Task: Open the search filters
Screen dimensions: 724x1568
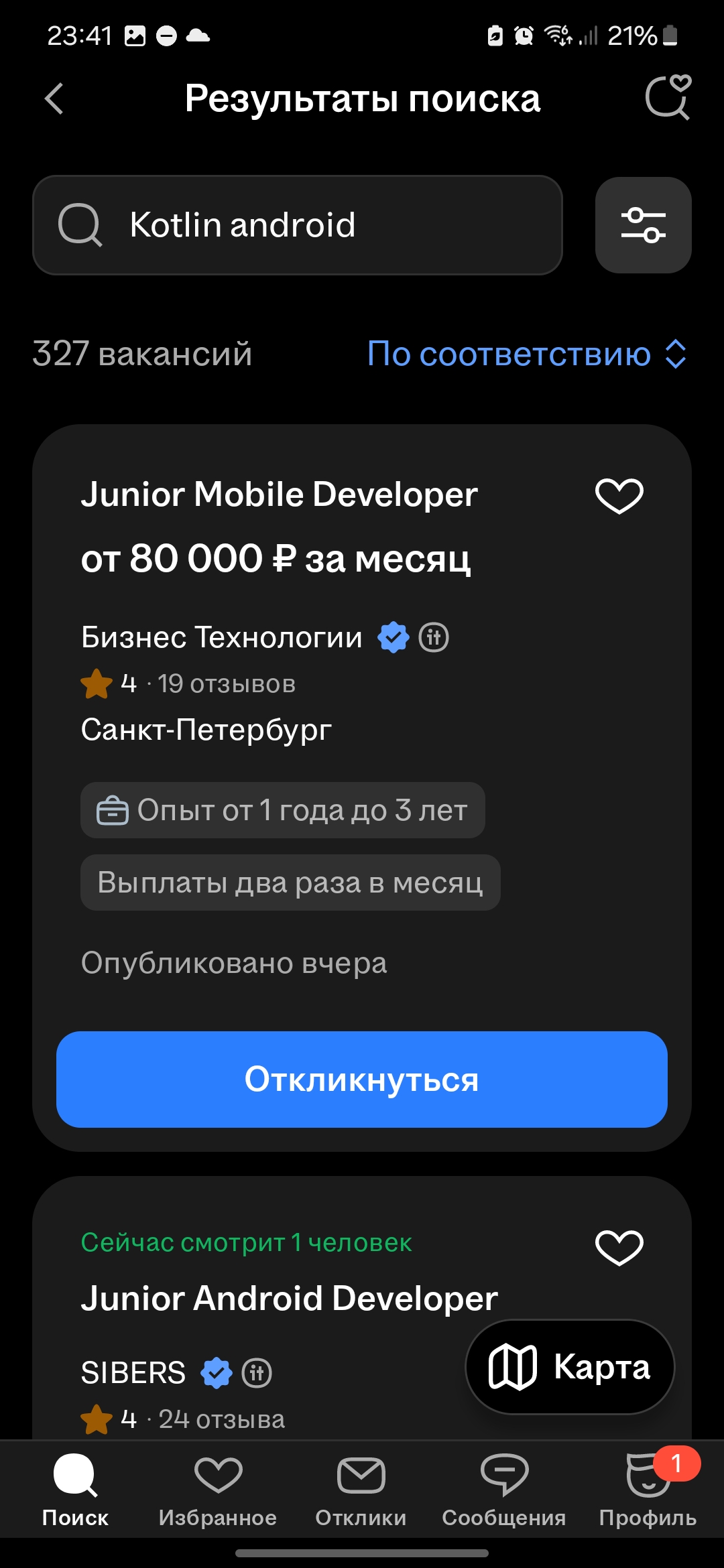Action: click(643, 225)
